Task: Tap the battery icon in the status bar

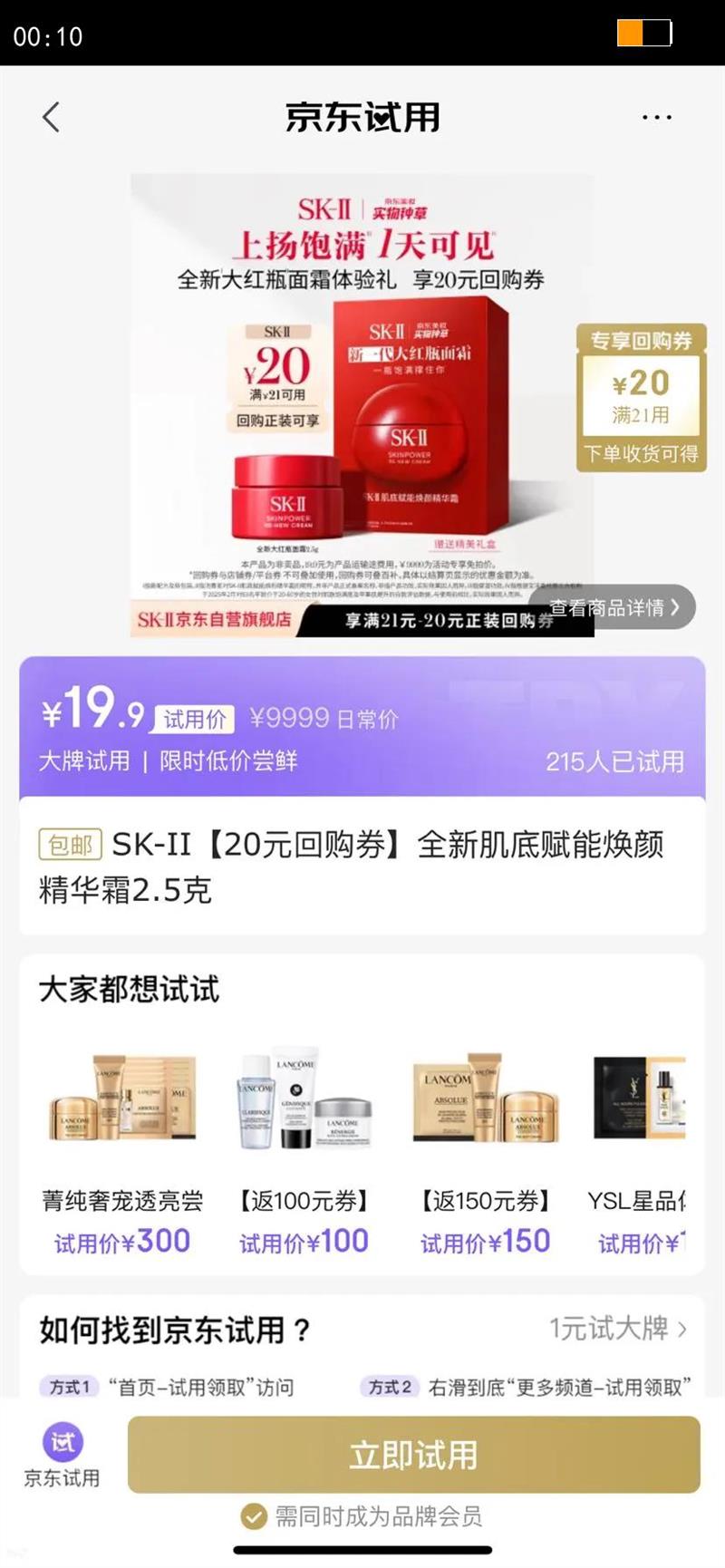Action: tap(644, 32)
